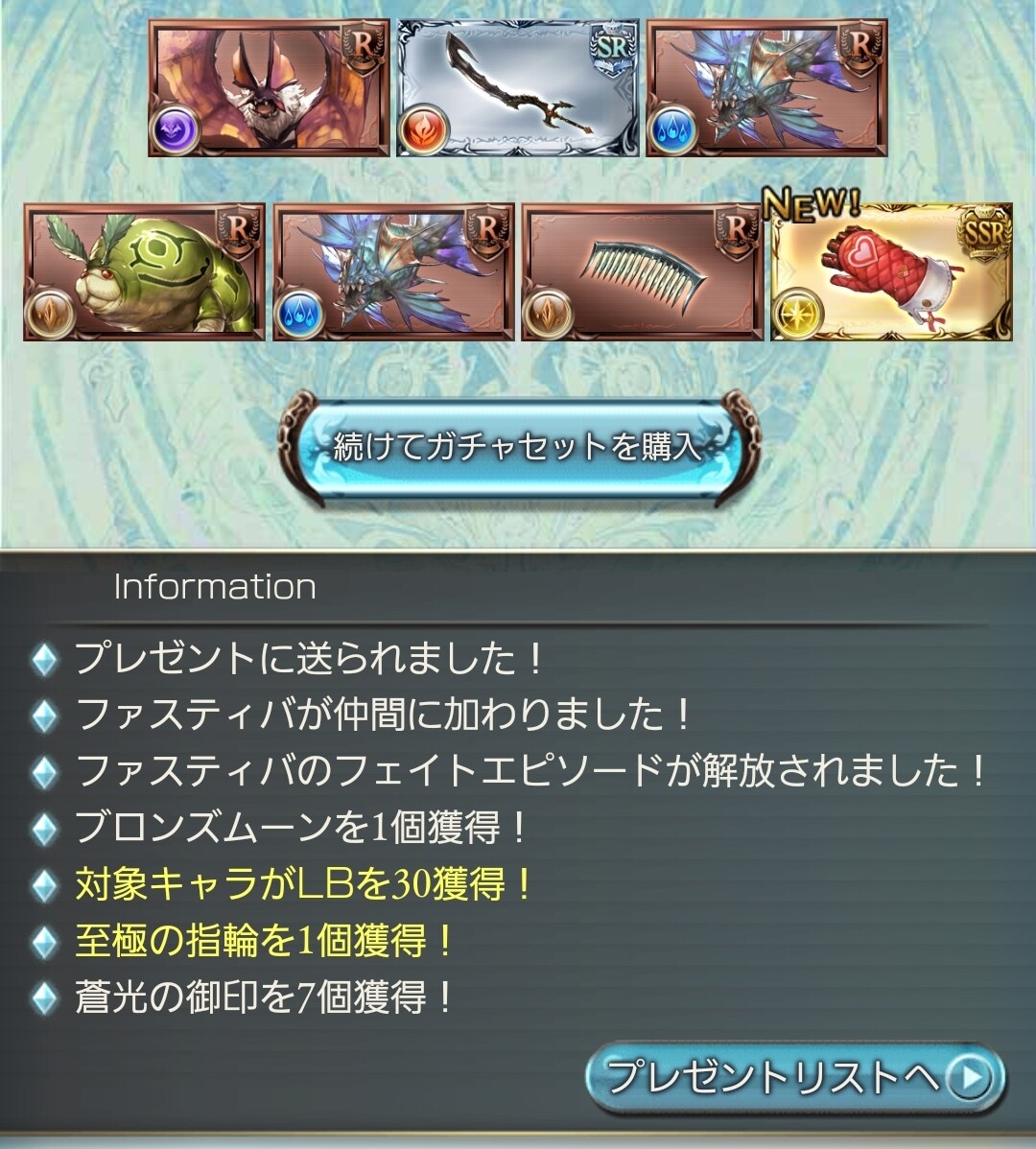The image size is (1036, 1149).
Task: Open the horned beast R summon card
Action: click(269, 88)
